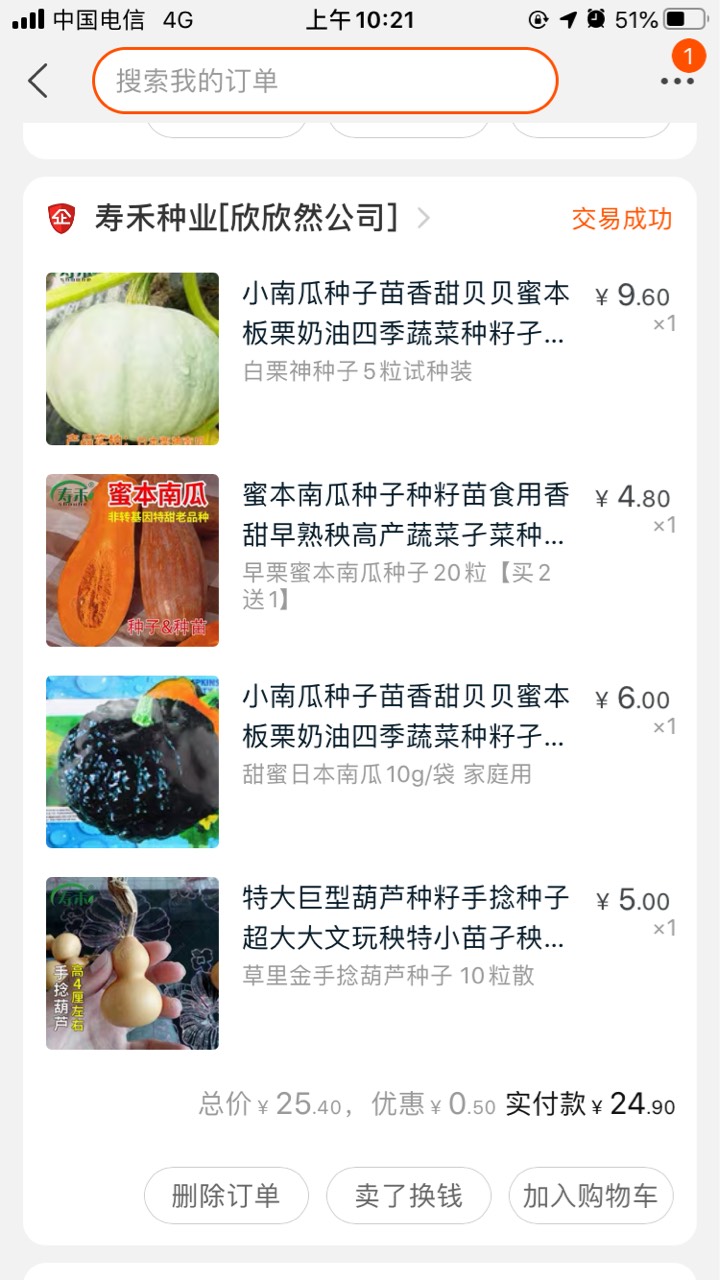
Task: Open the 甜蜜日本南瓜 10g/袋 item
Action: click(x=360, y=762)
